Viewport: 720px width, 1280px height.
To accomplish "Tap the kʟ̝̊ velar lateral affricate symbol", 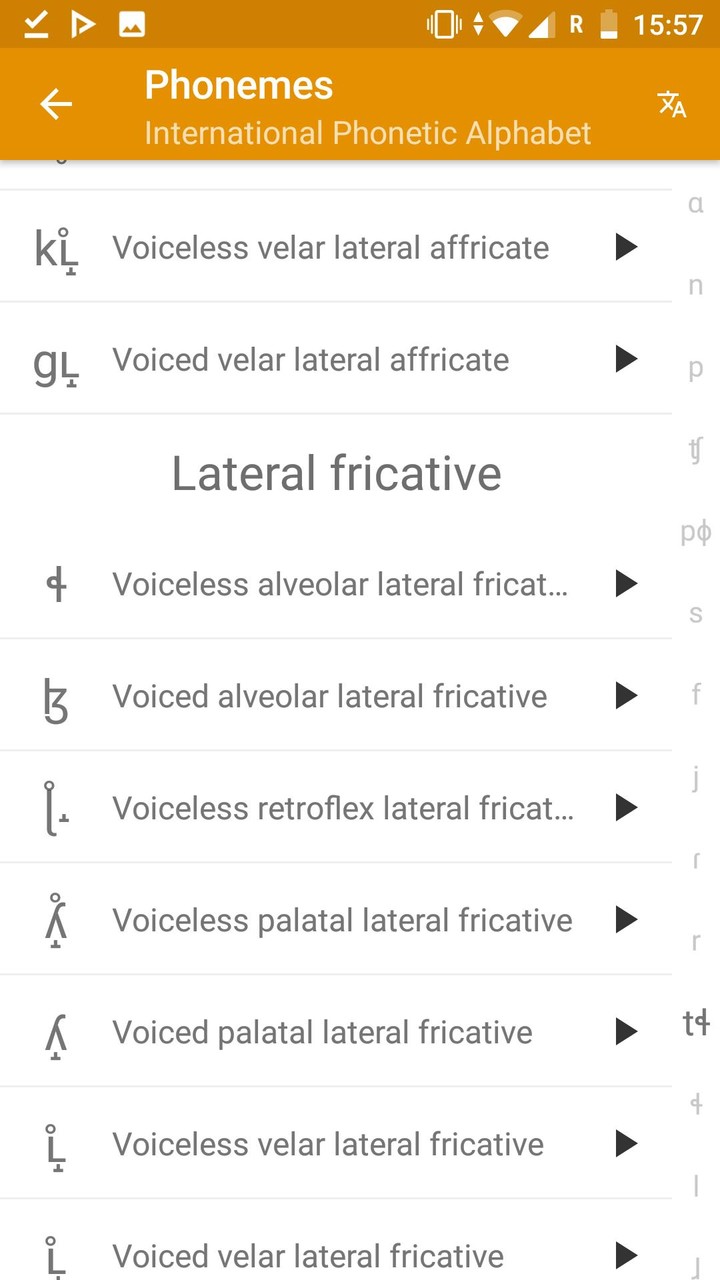I will (57, 247).
